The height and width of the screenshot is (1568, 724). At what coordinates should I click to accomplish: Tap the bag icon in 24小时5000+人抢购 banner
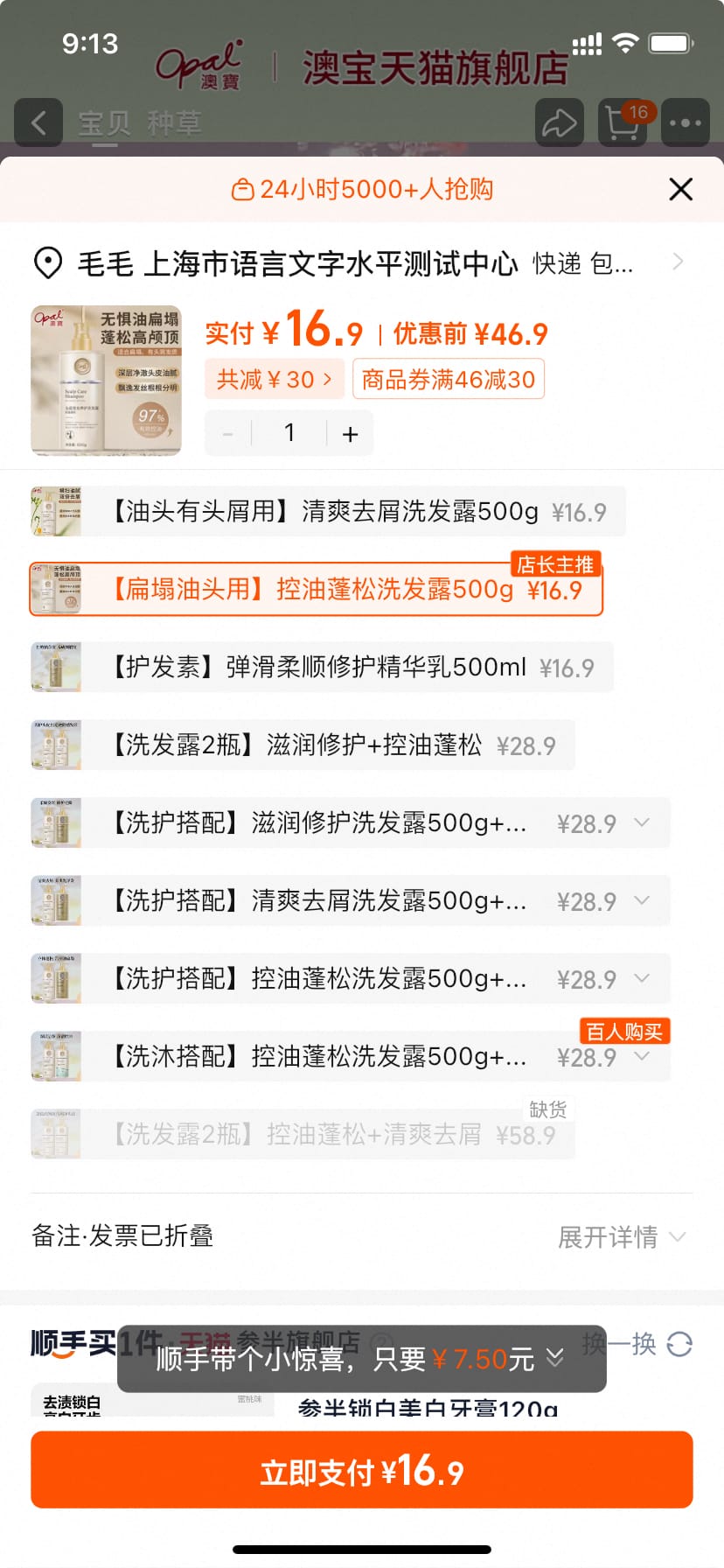(x=243, y=188)
